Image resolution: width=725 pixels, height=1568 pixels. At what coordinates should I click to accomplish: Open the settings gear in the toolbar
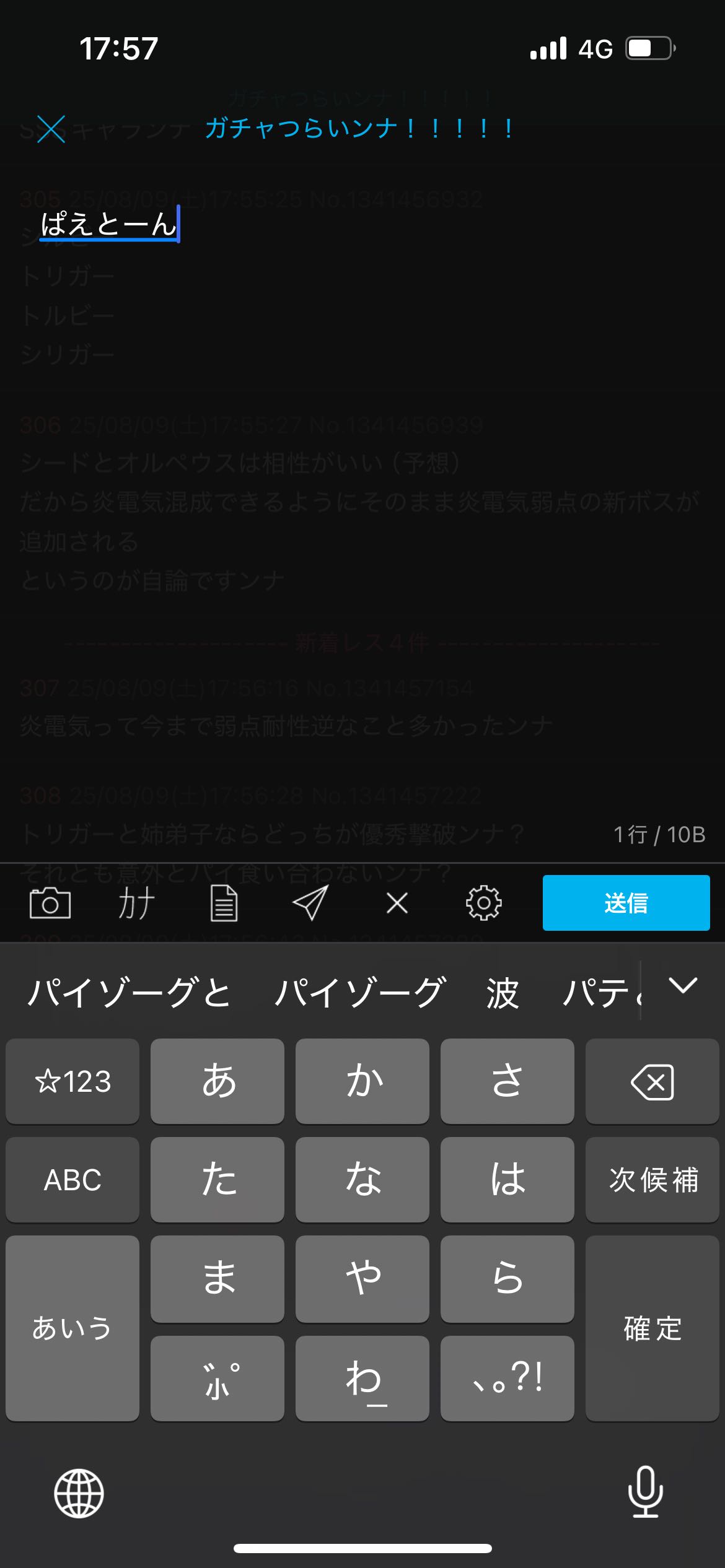tap(483, 903)
